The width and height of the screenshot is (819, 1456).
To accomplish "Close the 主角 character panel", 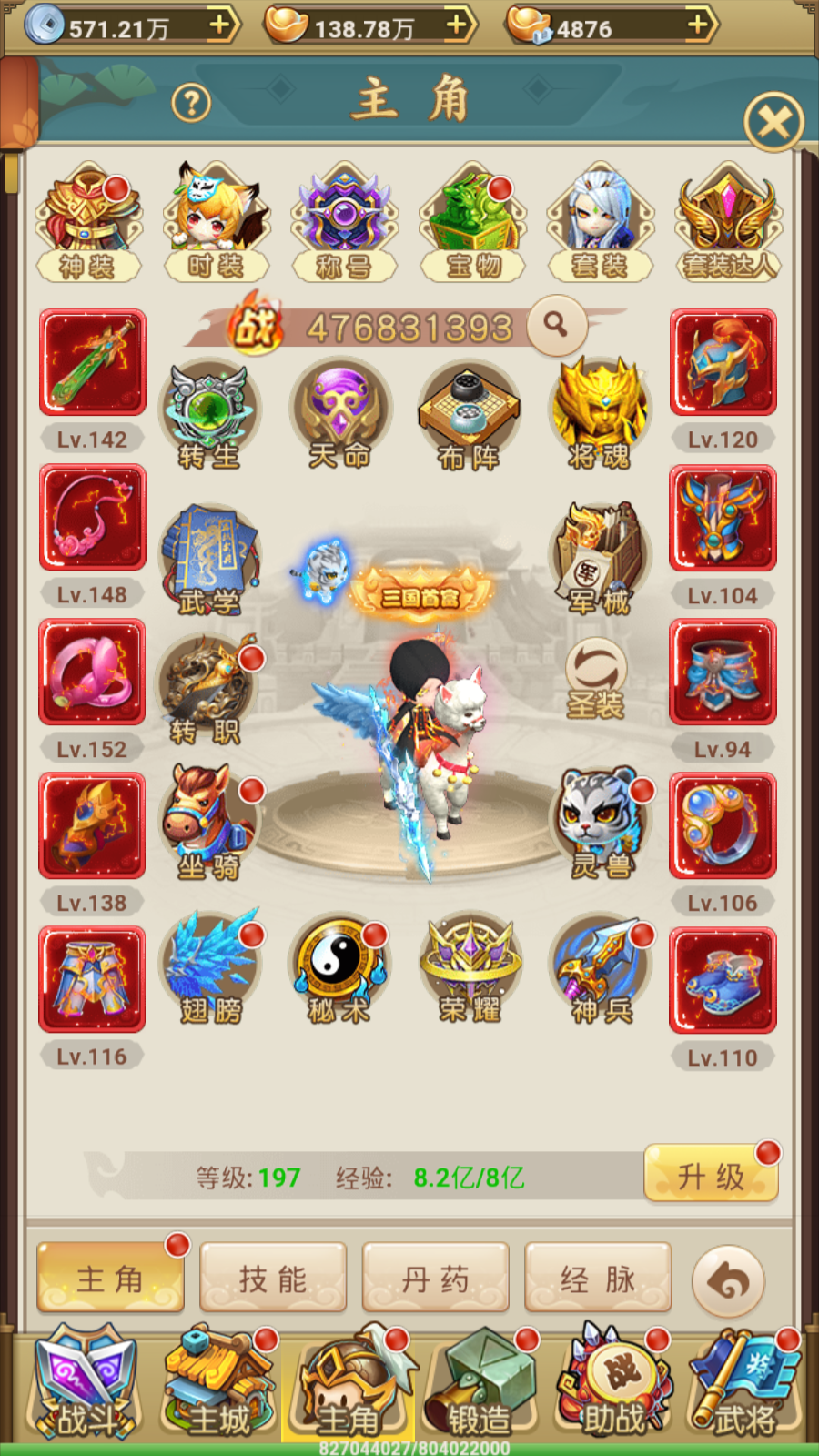I will coord(773,121).
